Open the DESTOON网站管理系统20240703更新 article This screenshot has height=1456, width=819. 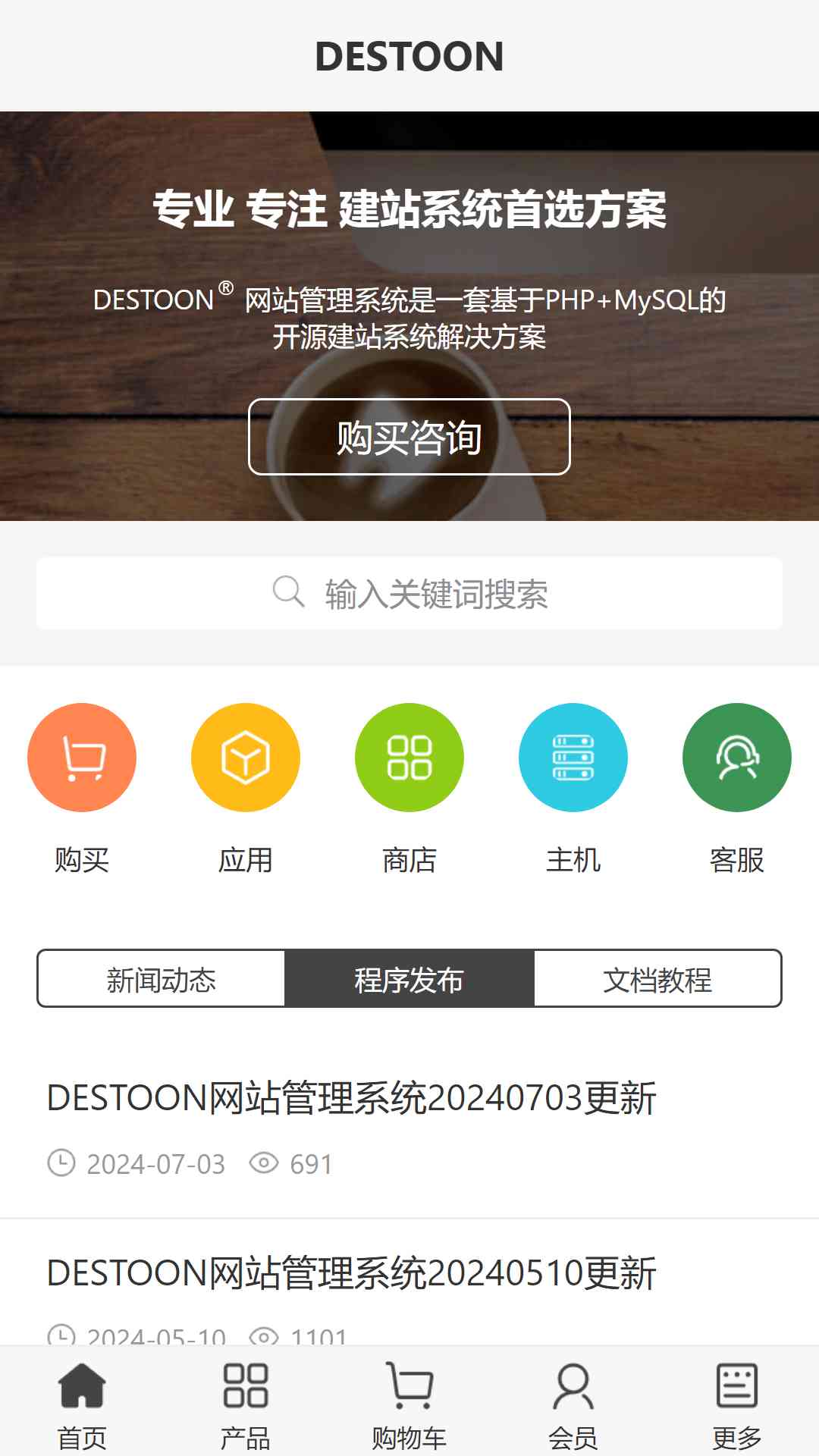tap(351, 1098)
